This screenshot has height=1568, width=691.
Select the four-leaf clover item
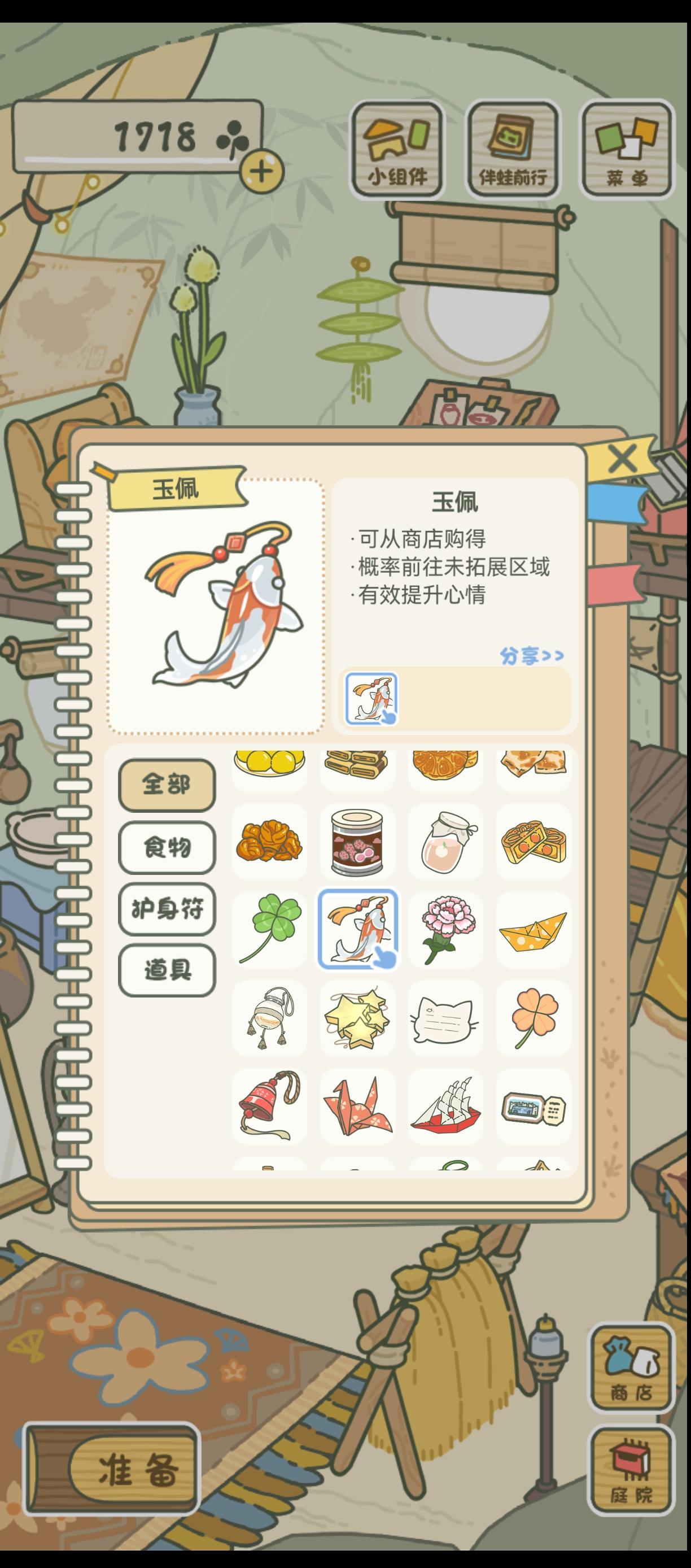click(x=269, y=930)
